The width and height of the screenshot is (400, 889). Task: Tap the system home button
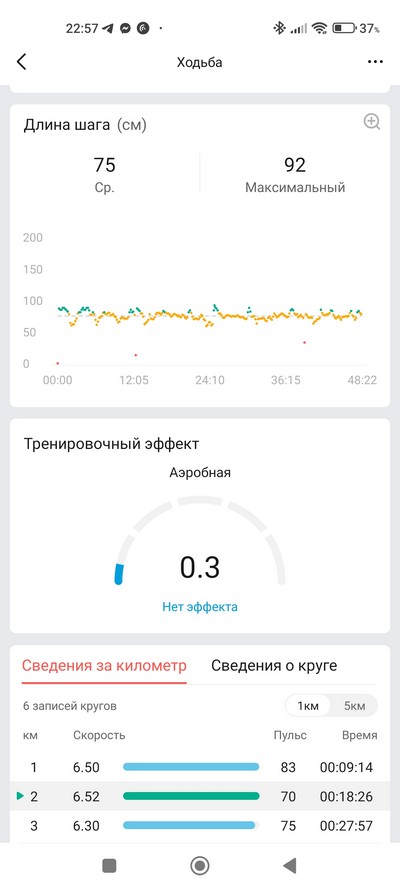pos(199,865)
